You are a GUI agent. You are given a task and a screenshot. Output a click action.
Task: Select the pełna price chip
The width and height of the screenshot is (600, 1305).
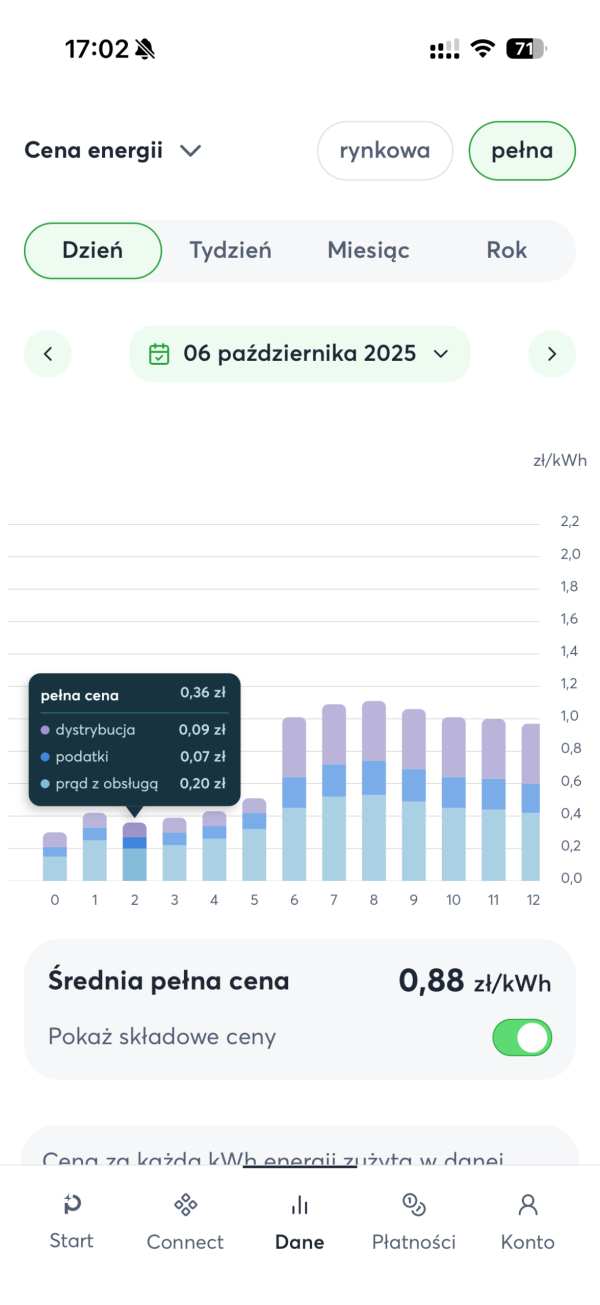click(522, 151)
